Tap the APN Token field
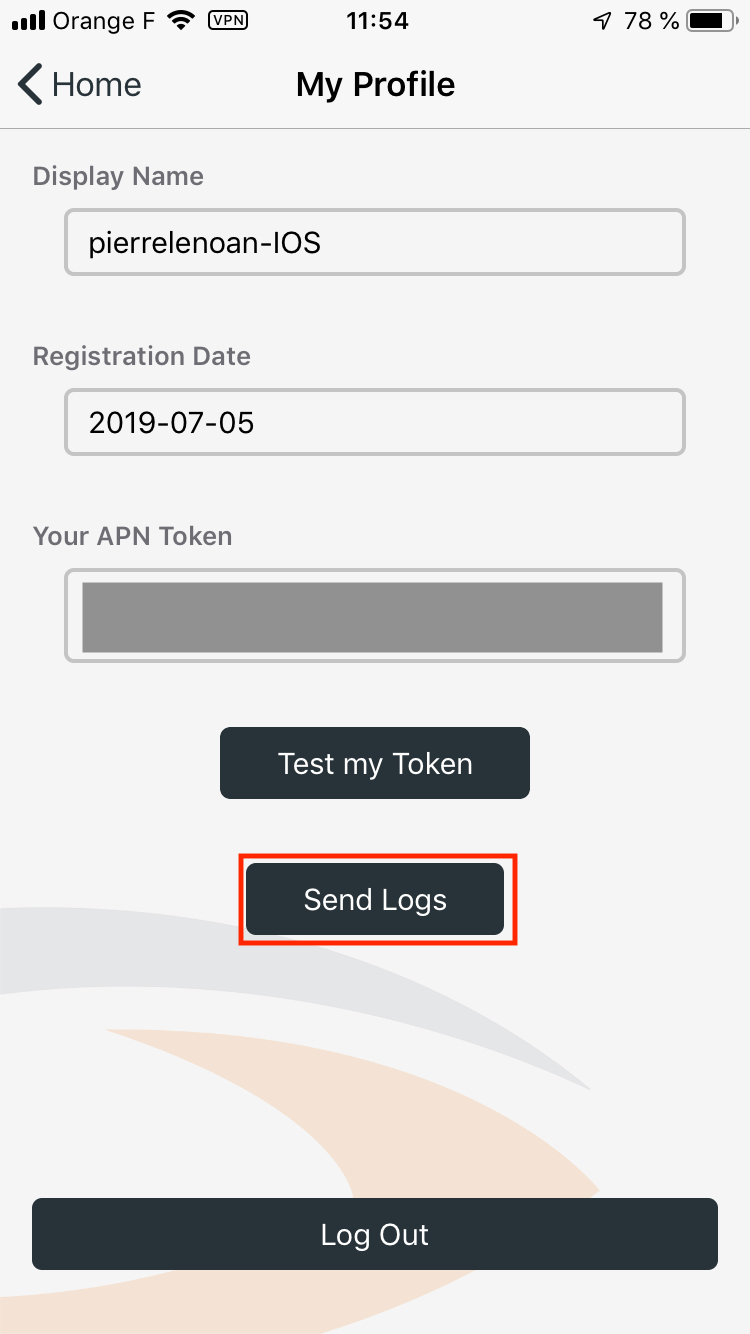Viewport: 750px width, 1334px height. tap(375, 616)
